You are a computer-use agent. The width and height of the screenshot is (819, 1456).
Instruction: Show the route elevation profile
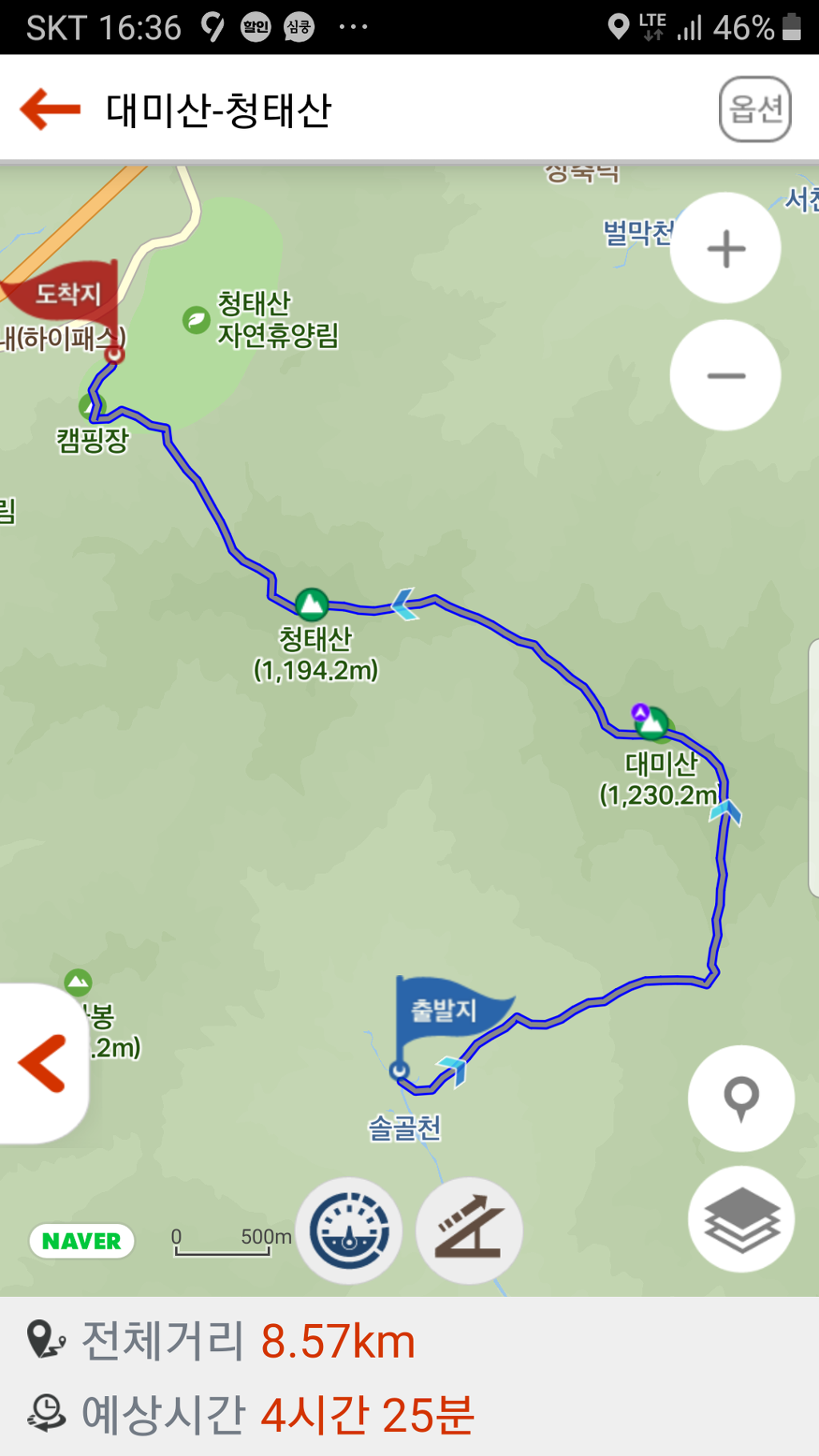tap(469, 1230)
